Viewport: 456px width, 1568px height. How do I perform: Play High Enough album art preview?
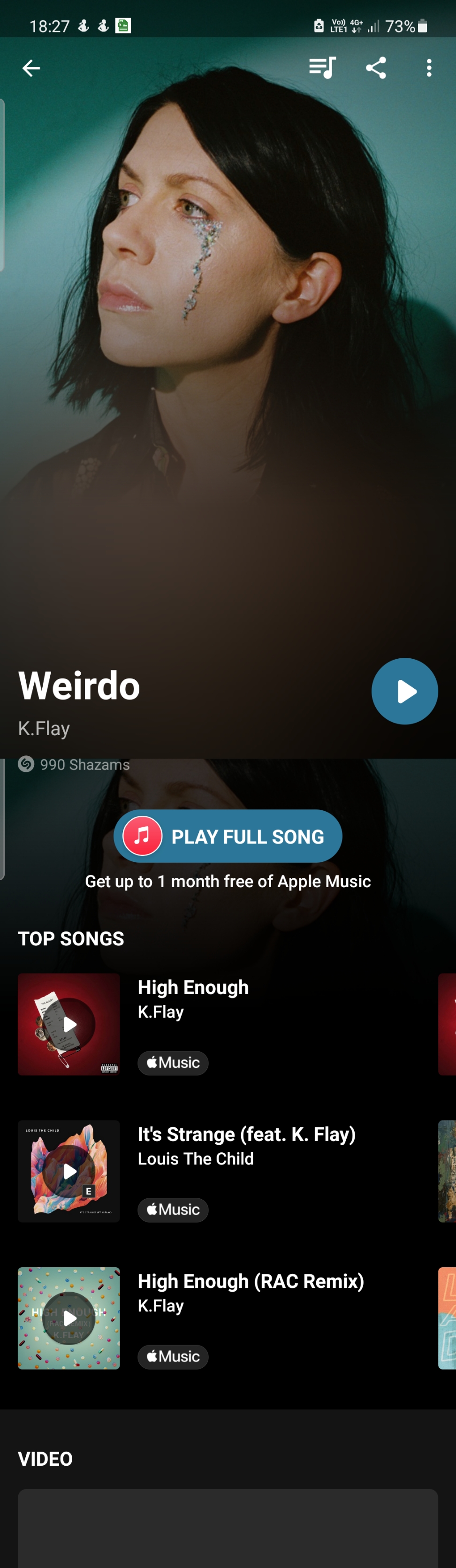point(69,1024)
